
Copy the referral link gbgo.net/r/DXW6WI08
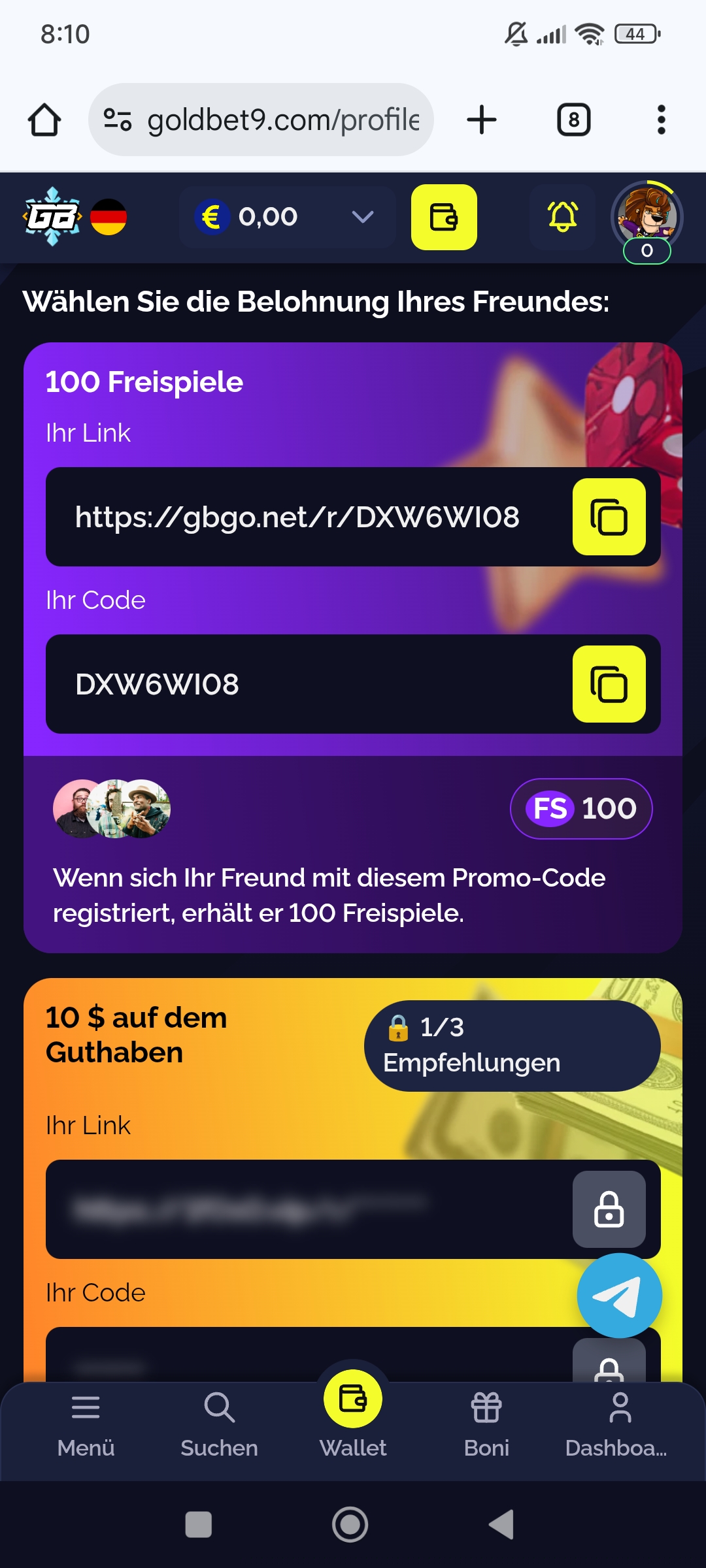609,517
